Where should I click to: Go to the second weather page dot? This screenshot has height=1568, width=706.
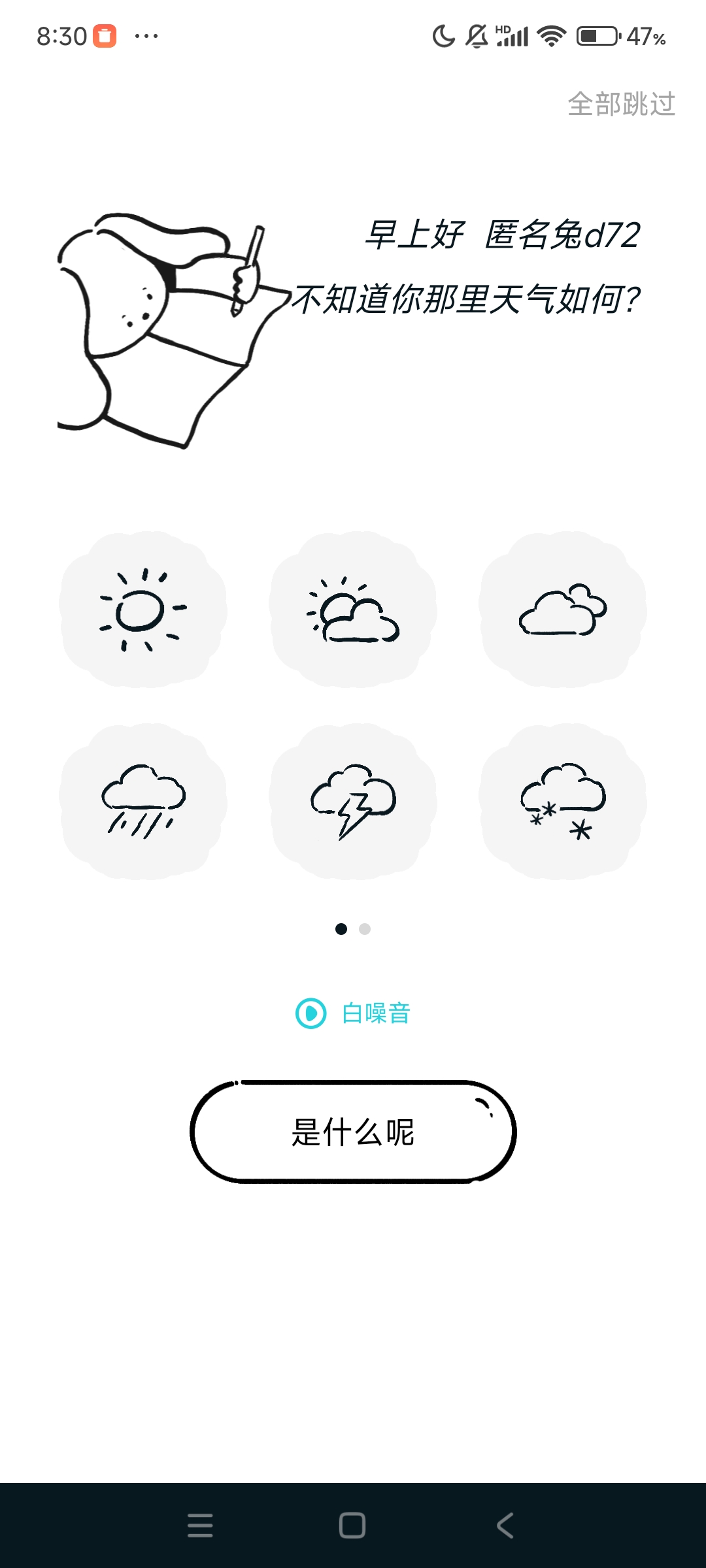tap(365, 929)
